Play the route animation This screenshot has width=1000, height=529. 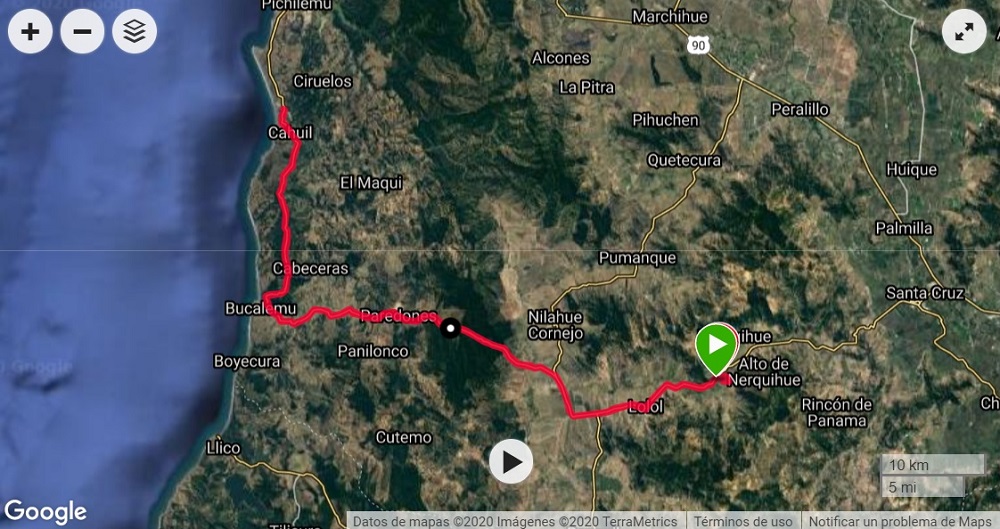tap(511, 461)
